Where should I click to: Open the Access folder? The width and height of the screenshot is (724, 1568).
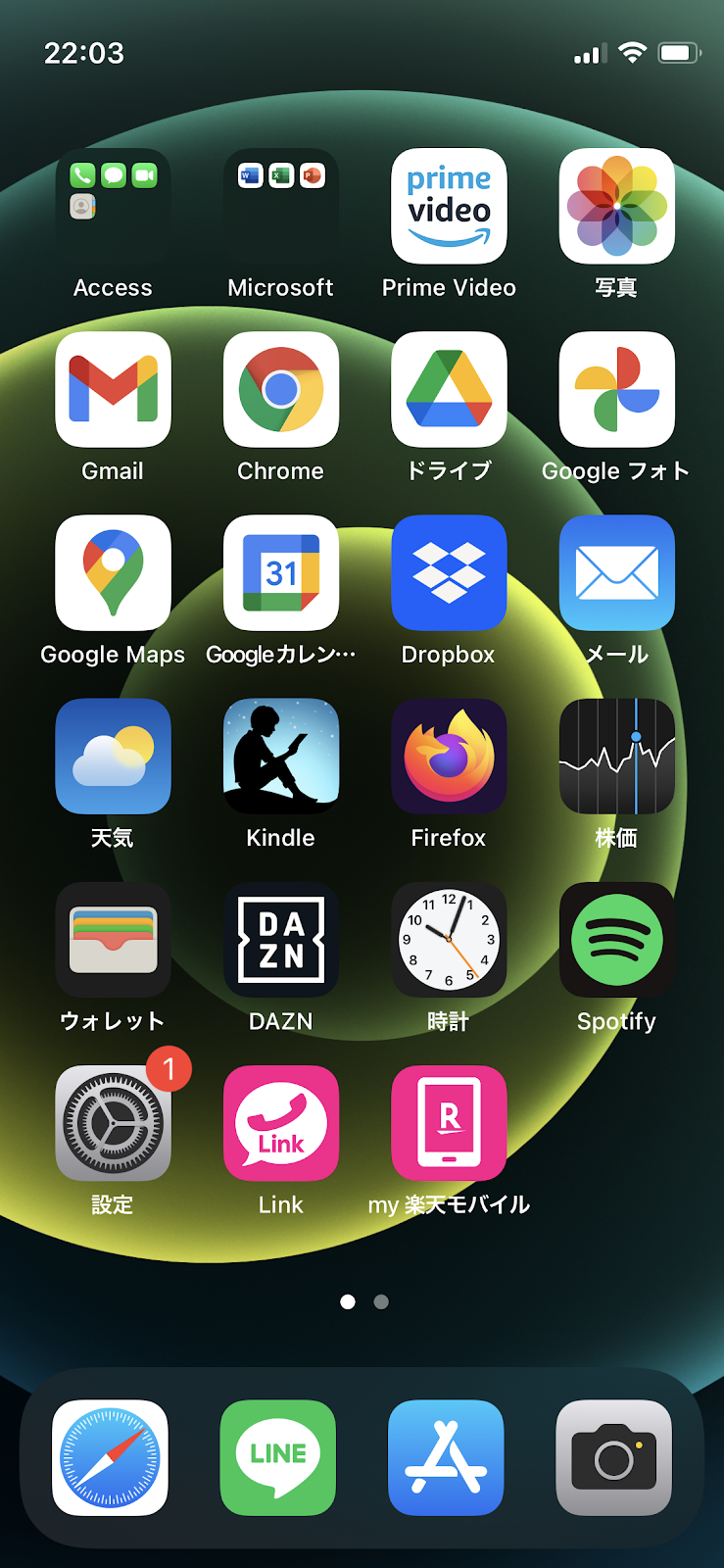113,206
